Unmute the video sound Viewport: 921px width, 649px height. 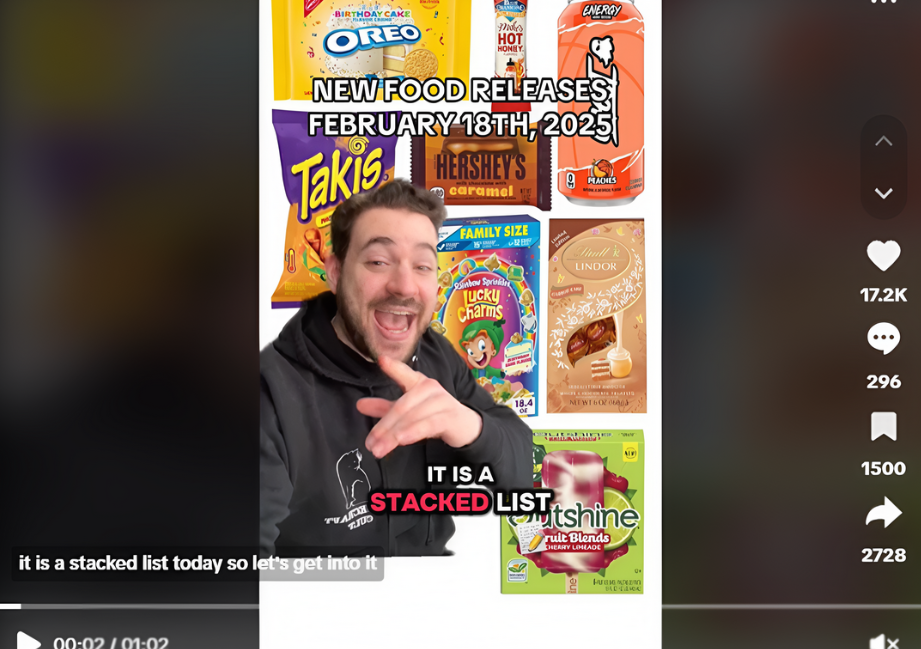(x=883, y=641)
